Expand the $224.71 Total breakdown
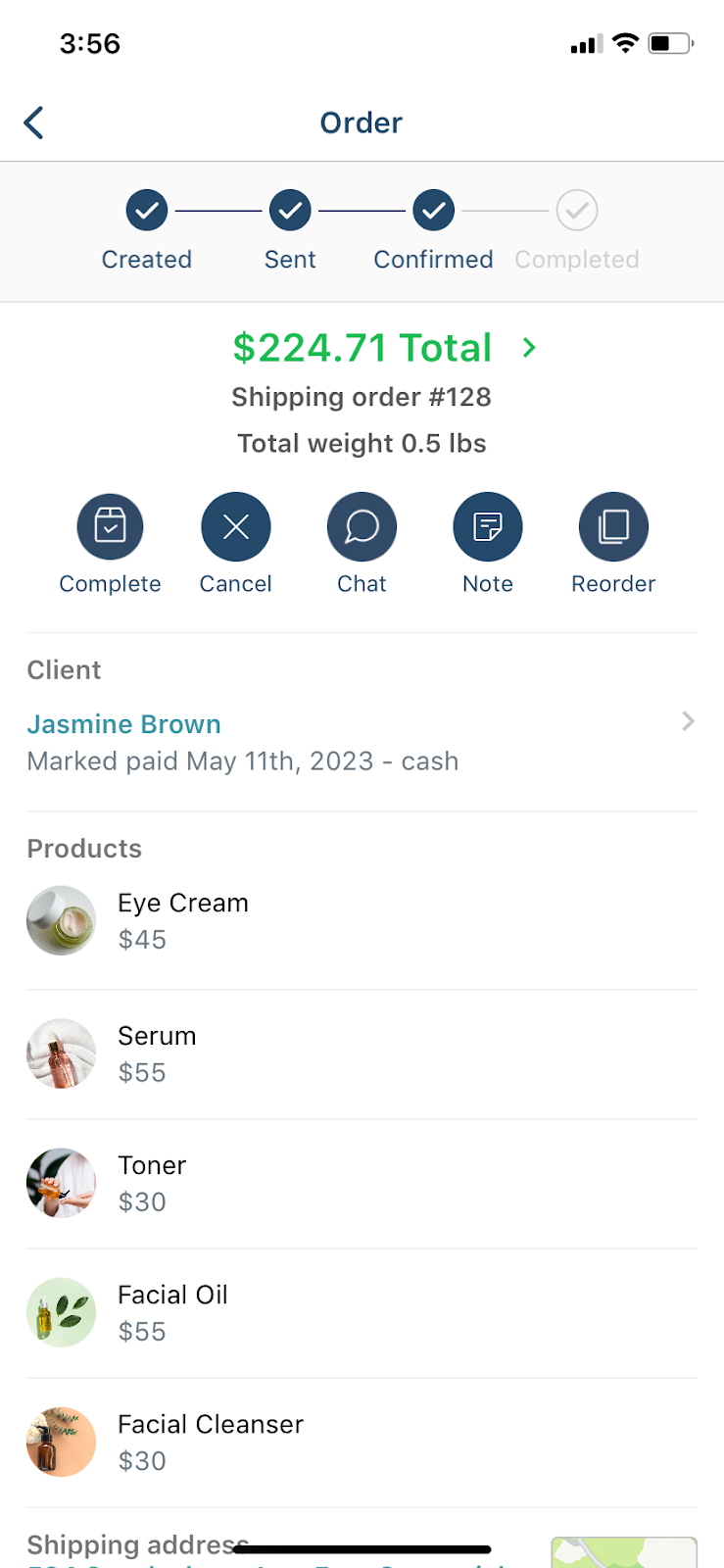This screenshot has height=1568, width=724. click(384, 348)
